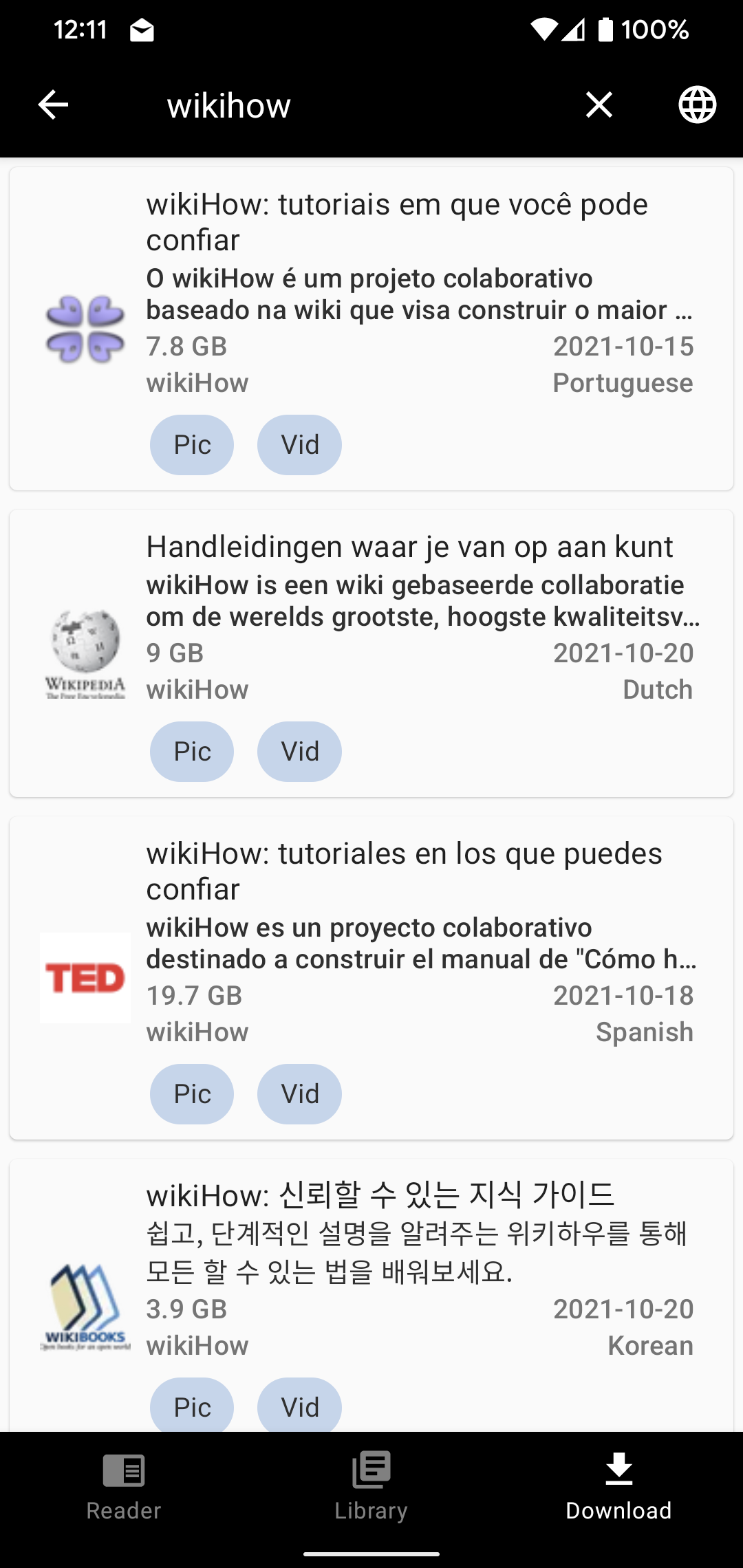
Task: Clear the search using the X icon
Action: (599, 105)
